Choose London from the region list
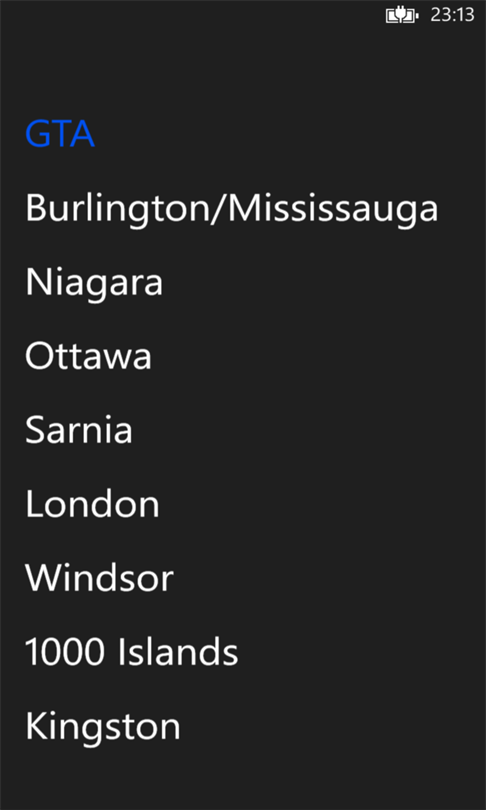486x810 pixels. 92,504
